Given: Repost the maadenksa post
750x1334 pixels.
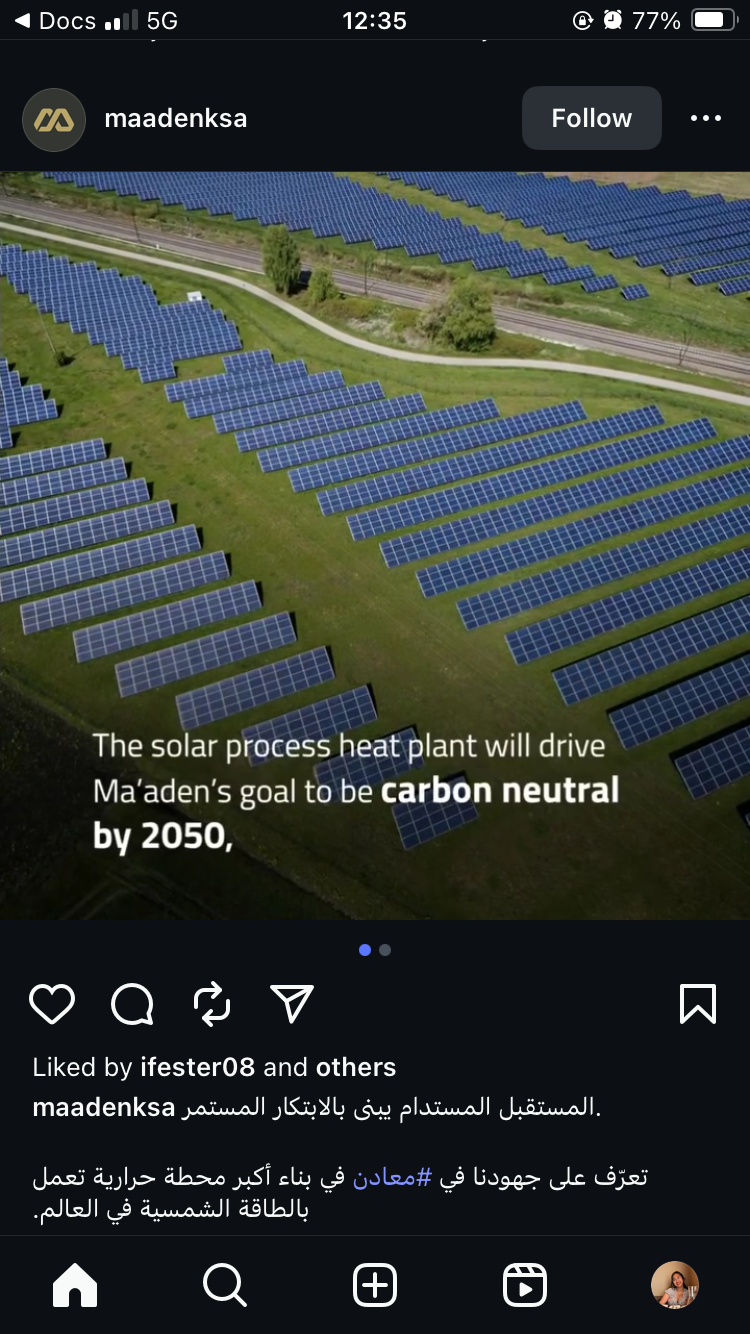Looking at the screenshot, I should (x=212, y=1004).
